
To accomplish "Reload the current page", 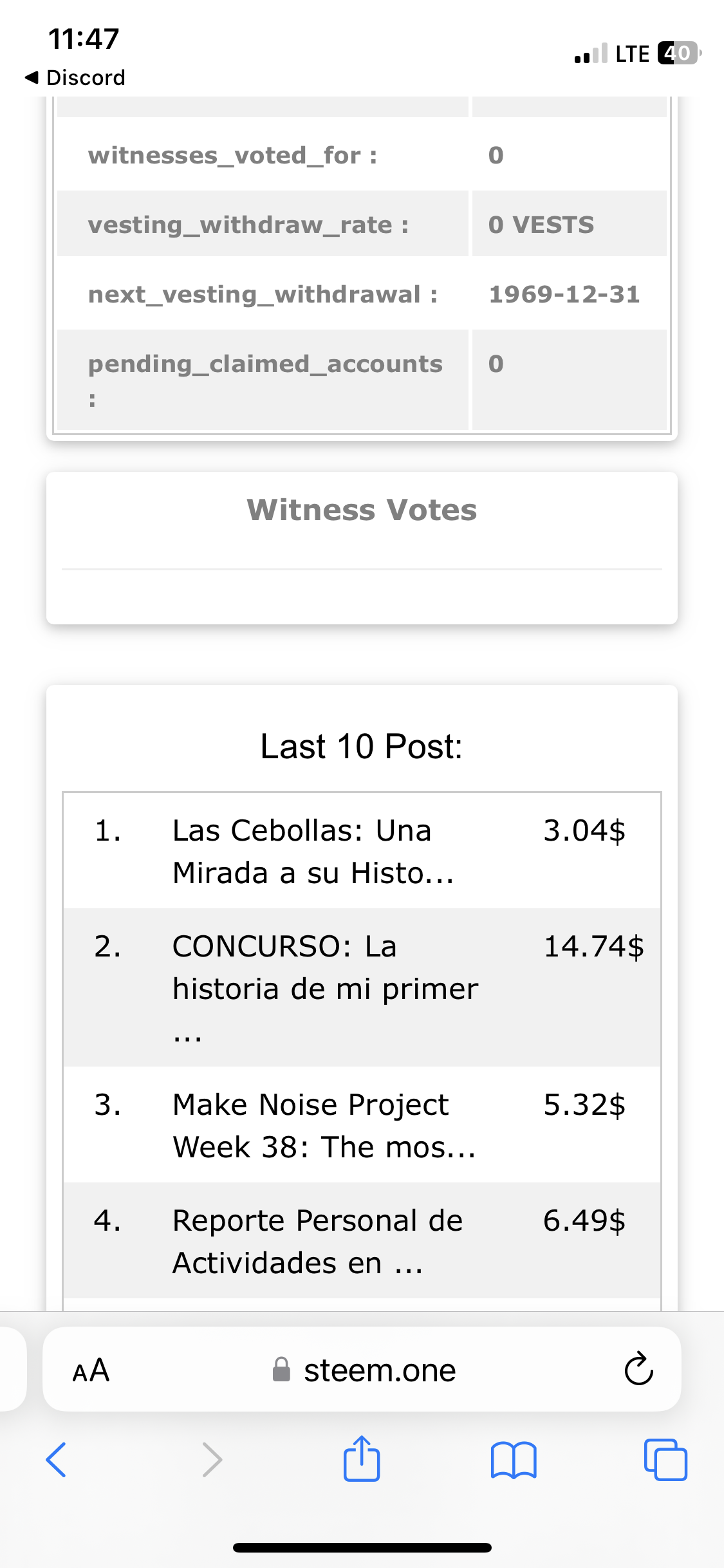I will click(638, 1370).
